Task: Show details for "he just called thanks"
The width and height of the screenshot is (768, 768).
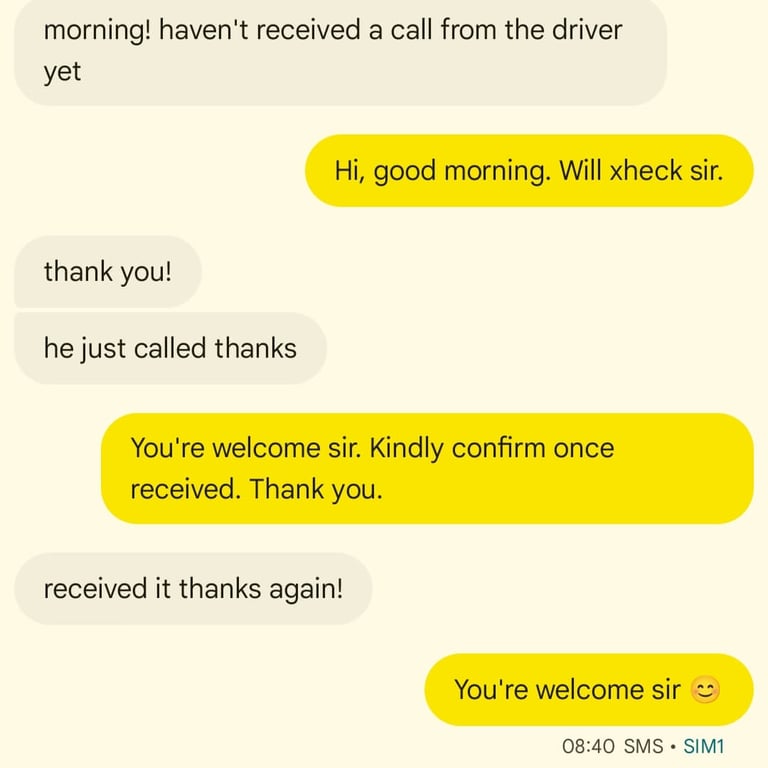Action: click(x=170, y=348)
